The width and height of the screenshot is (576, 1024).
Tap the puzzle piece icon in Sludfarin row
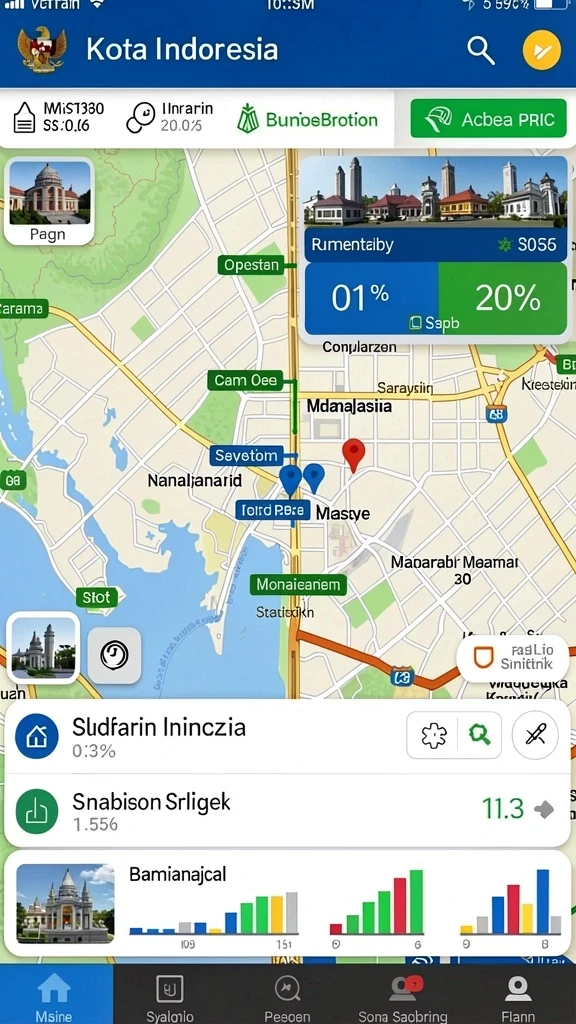click(x=434, y=735)
